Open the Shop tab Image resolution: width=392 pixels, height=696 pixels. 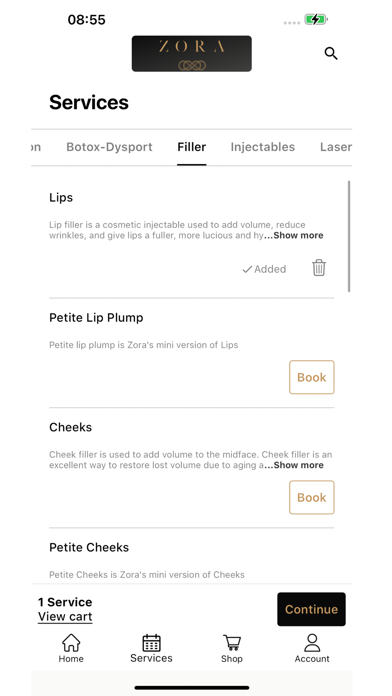[232, 649]
